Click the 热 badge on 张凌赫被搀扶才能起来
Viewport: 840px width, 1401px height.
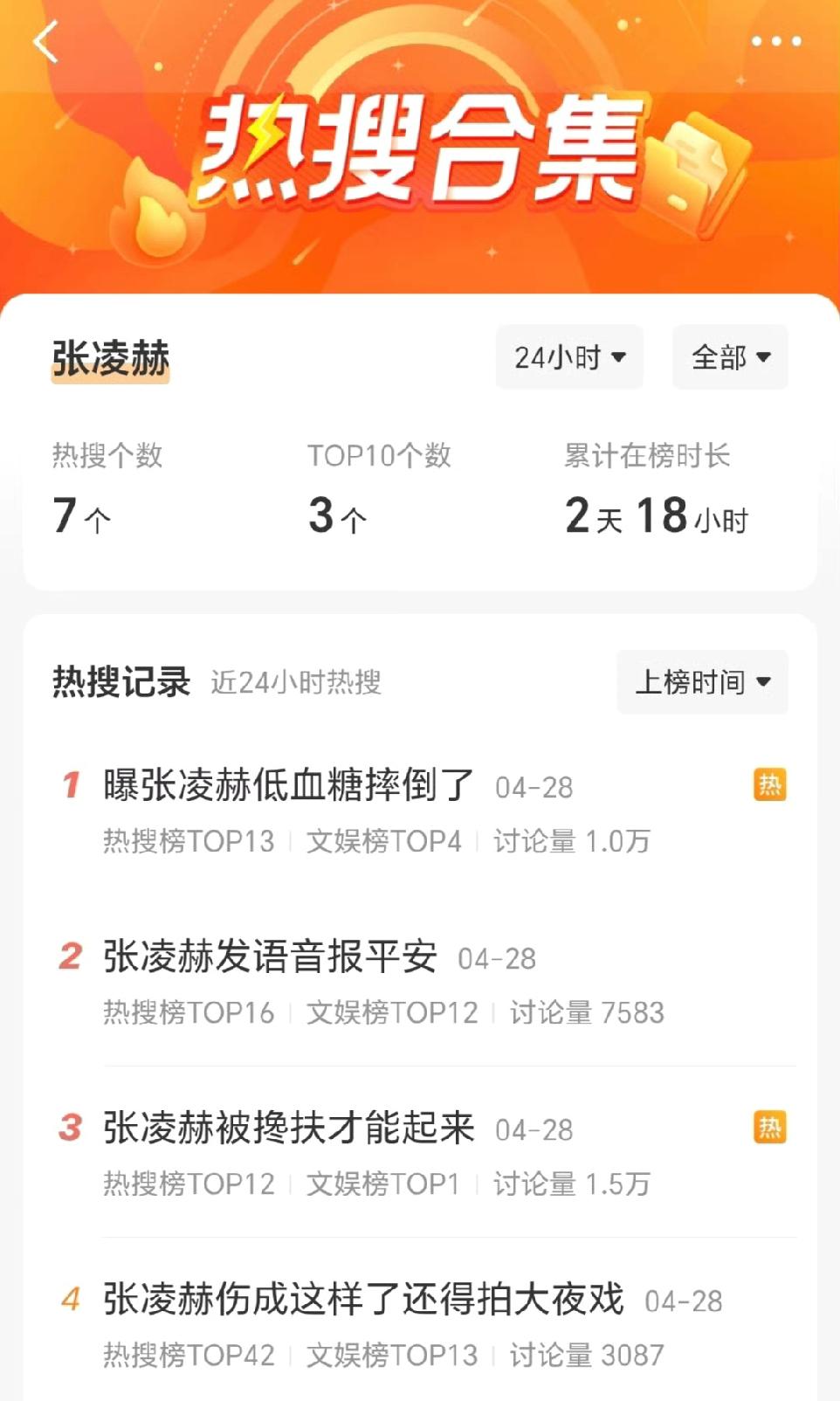tap(769, 1128)
